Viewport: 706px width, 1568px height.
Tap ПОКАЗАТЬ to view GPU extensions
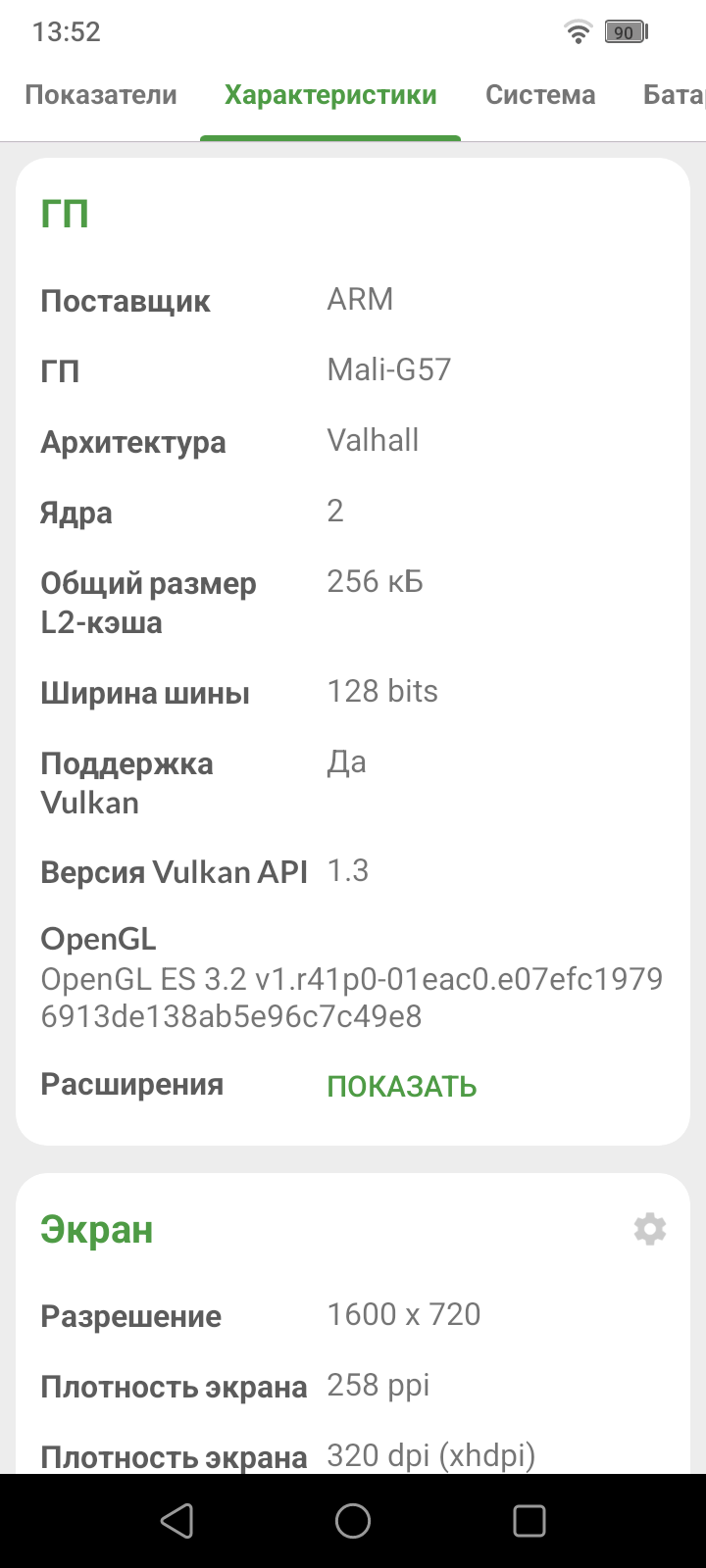pyautogui.click(x=402, y=1087)
